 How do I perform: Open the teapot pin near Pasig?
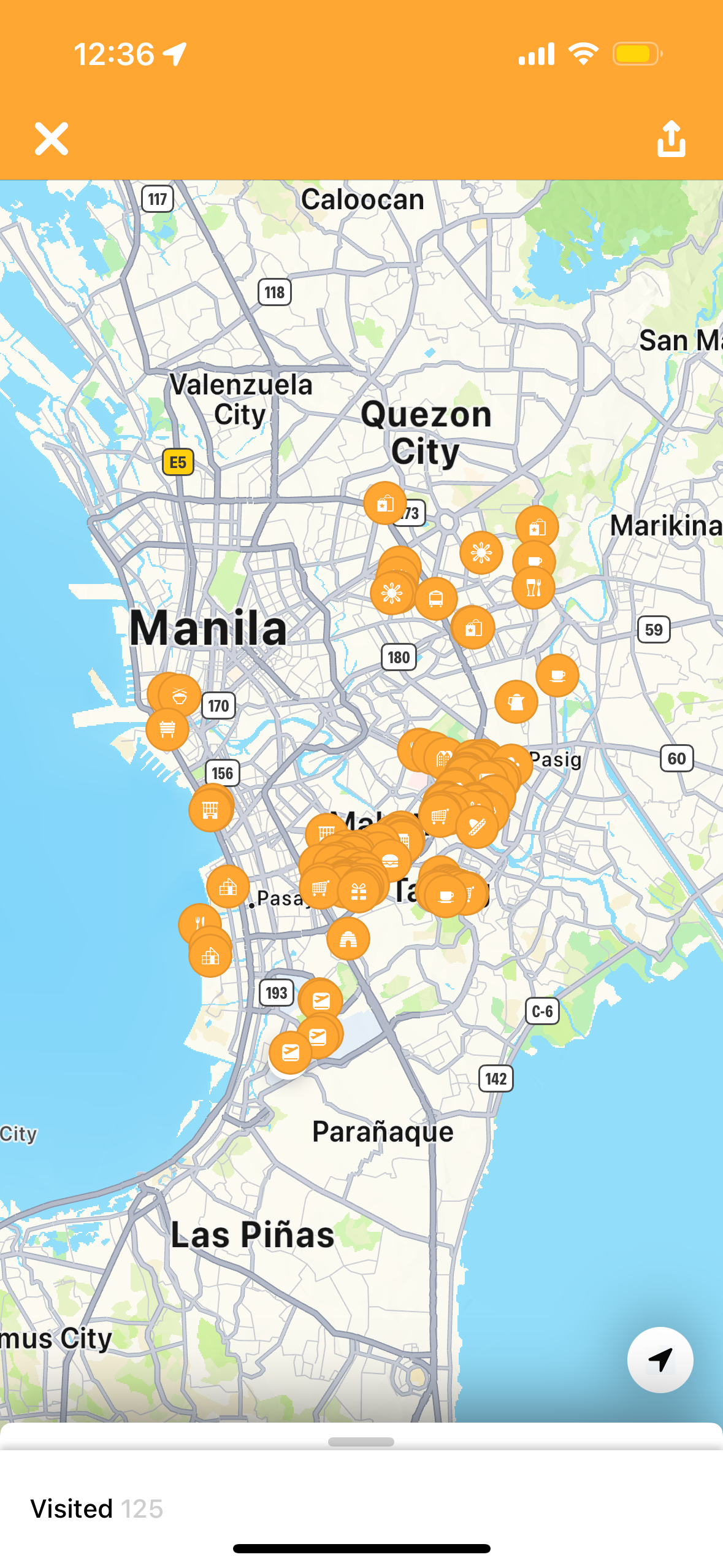(x=516, y=702)
